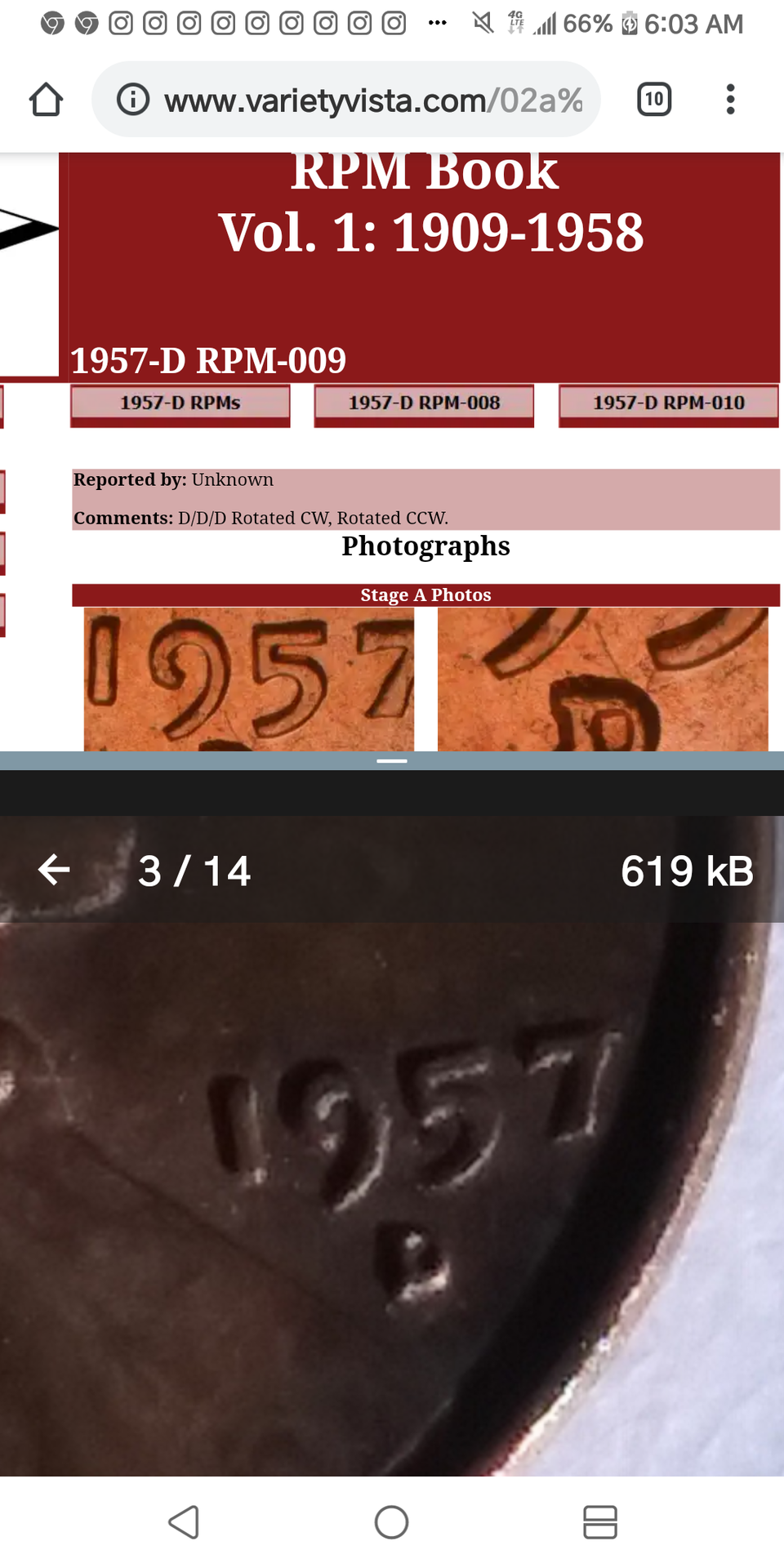The image size is (784, 1568).
Task: View the Stage A date photo
Action: 249,679
